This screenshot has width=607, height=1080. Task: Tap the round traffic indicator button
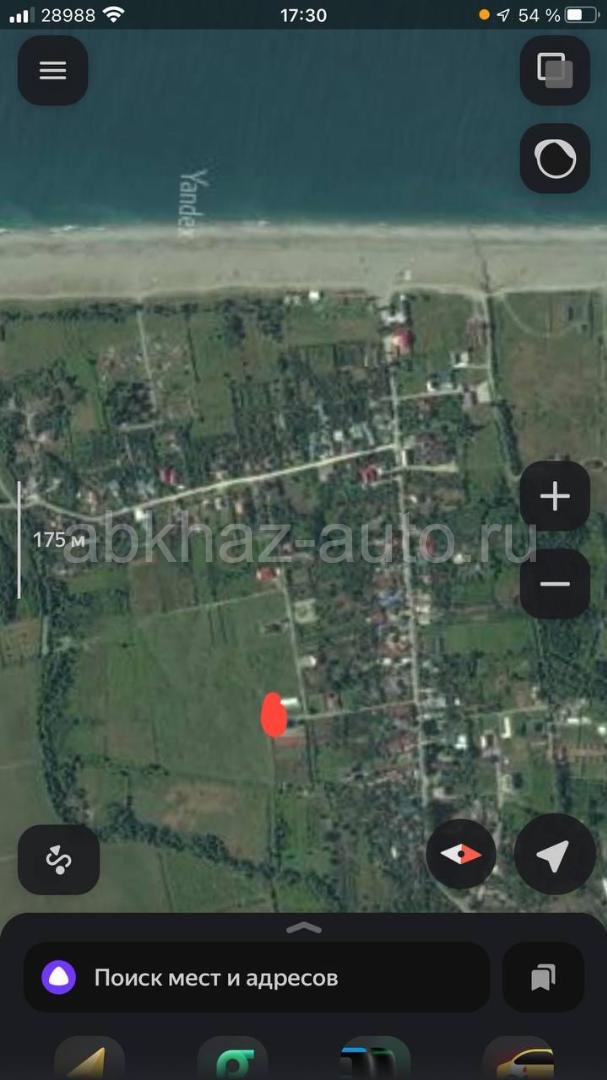555,158
